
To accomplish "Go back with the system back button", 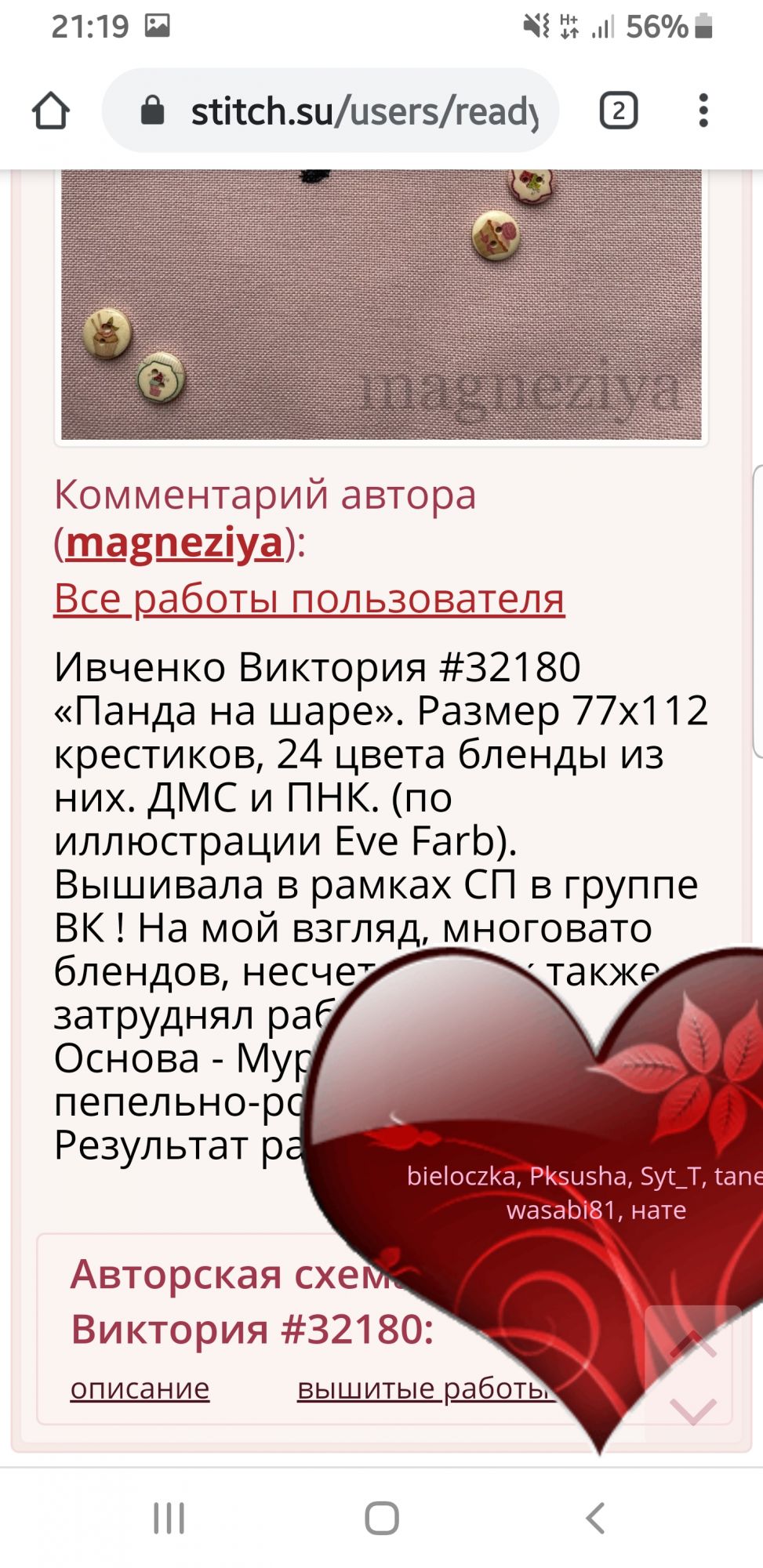I will coord(595,1518).
